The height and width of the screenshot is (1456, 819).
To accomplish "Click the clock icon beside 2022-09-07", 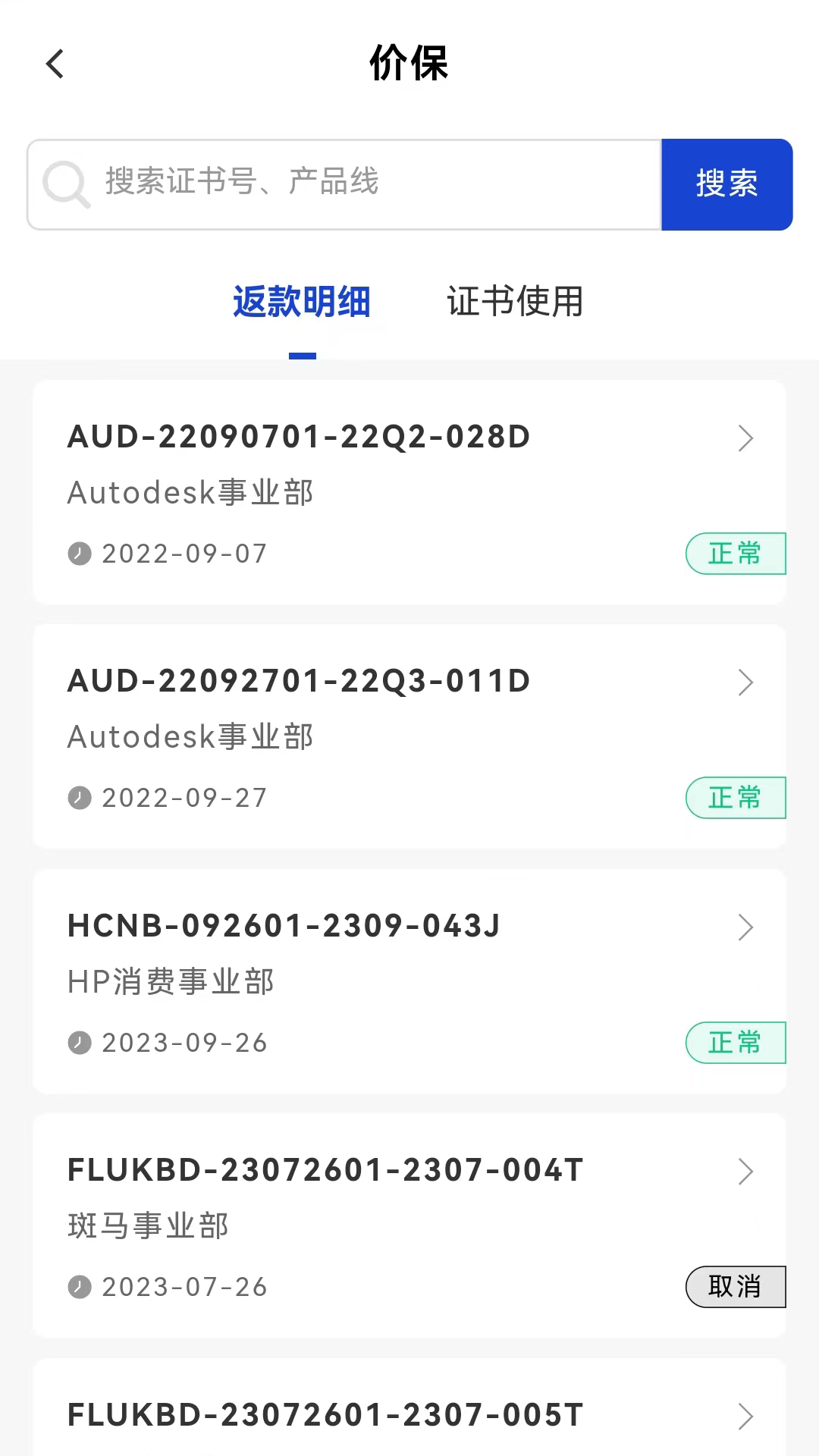I will pos(78,554).
